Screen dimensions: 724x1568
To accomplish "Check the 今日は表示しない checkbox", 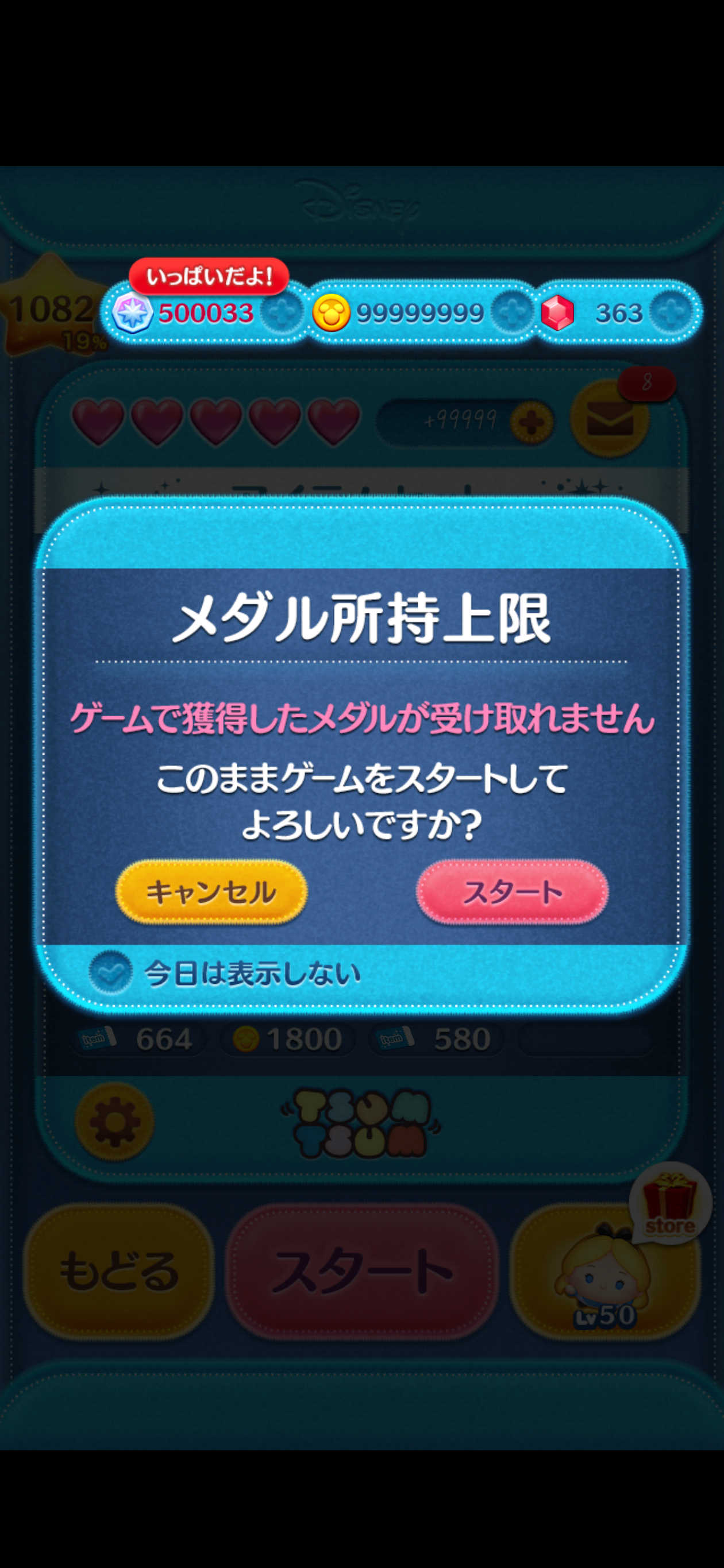I will click(x=111, y=972).
